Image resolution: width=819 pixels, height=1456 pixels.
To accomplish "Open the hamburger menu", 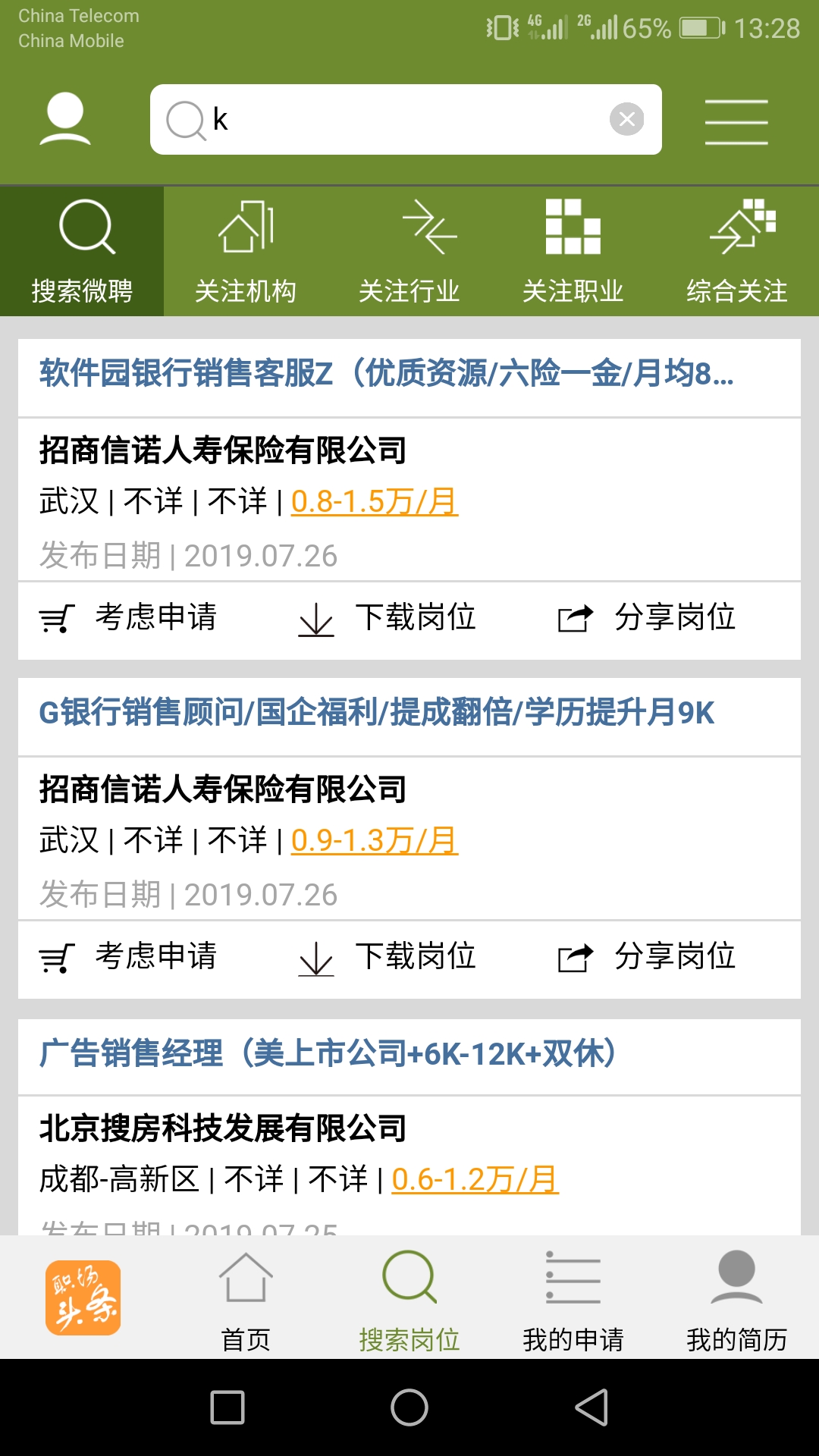I will click(x=736, y=121).
